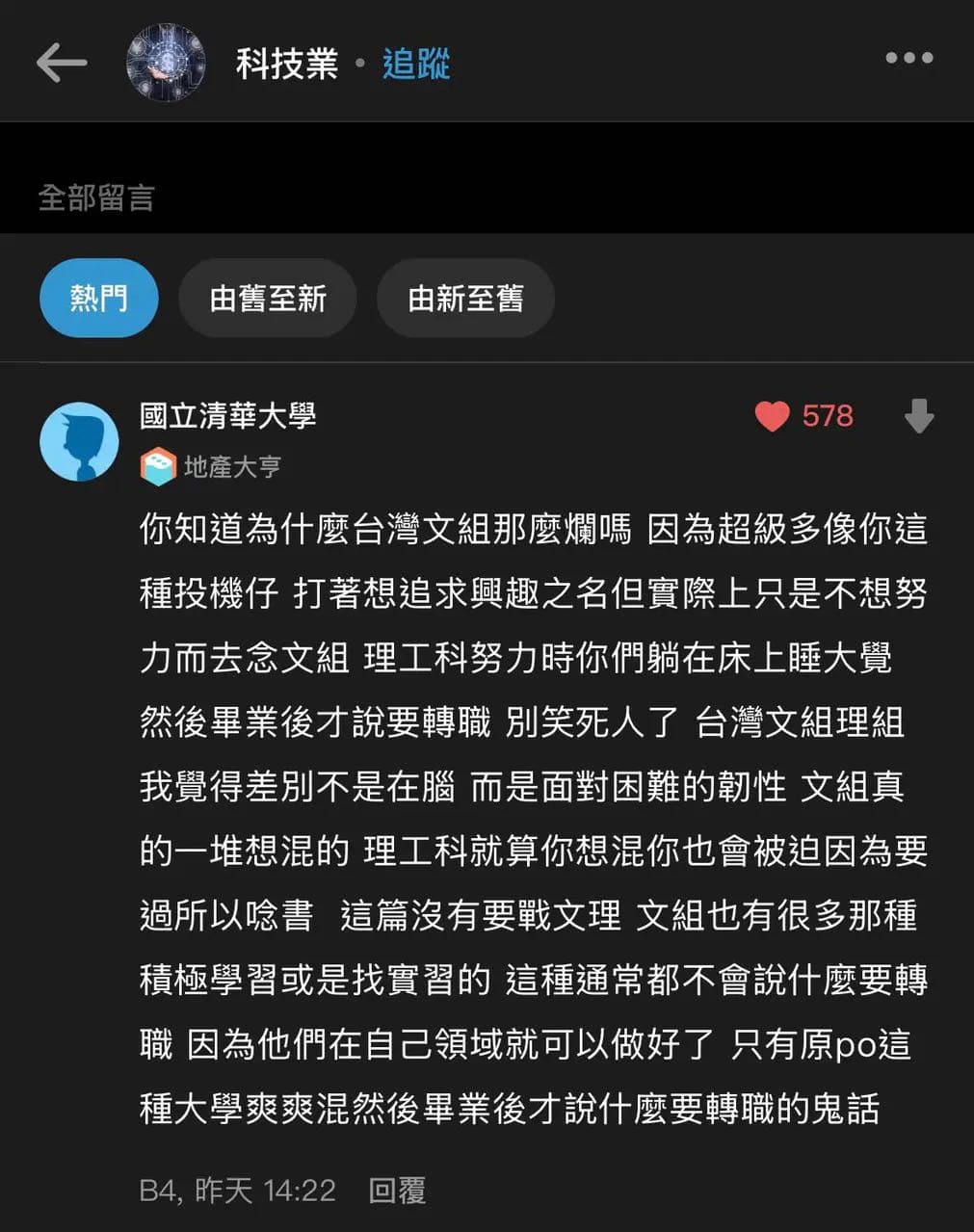The width and height of the screenshot is (974, 1232).
Task: Downvote the 國立清華大學 comment
Action: [919, 416]
